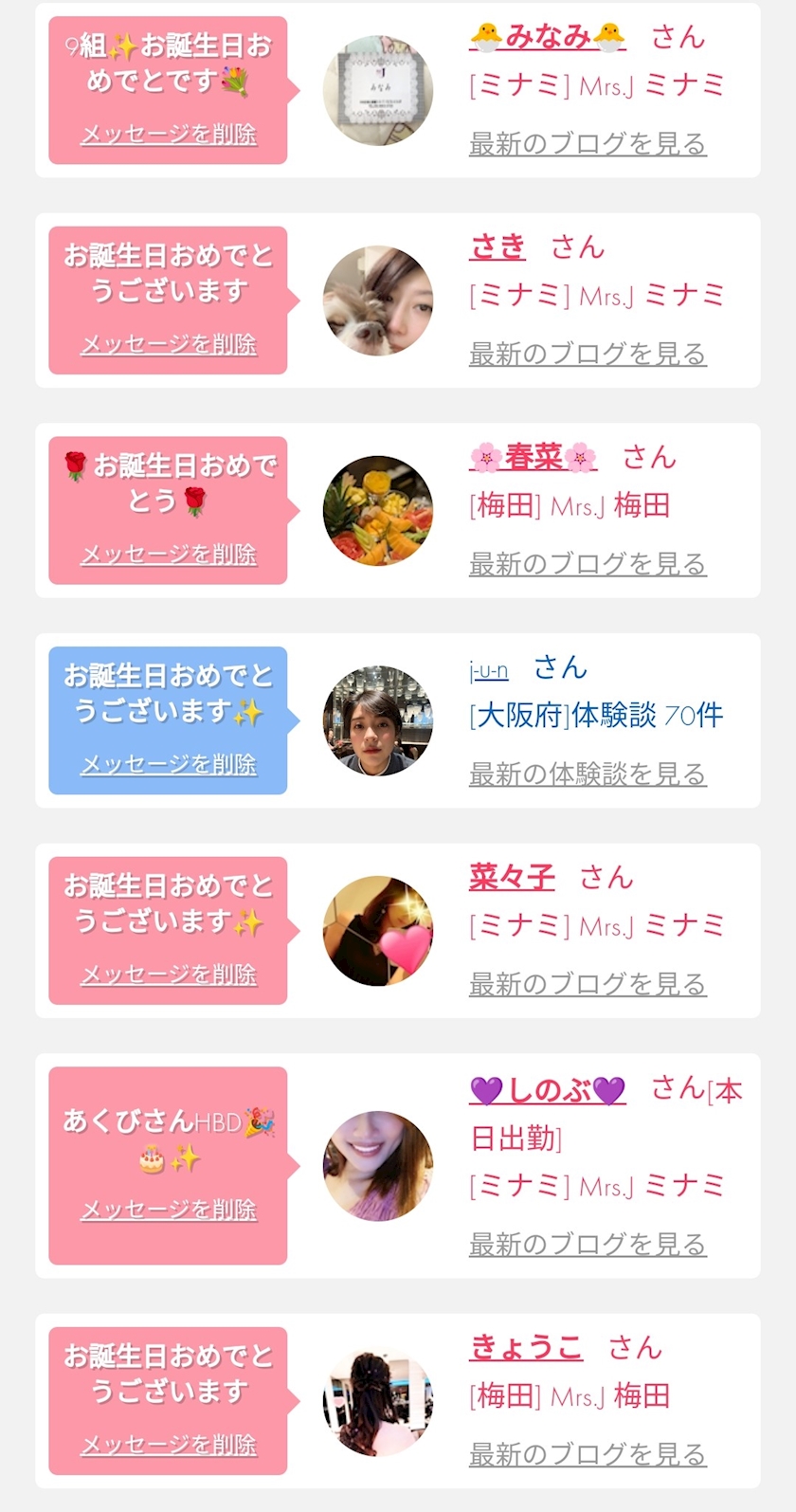Image resolution: width=796 pixels, height=1512 pixels.
Task: Delete the message from みなみ
Action: [169, 135]
